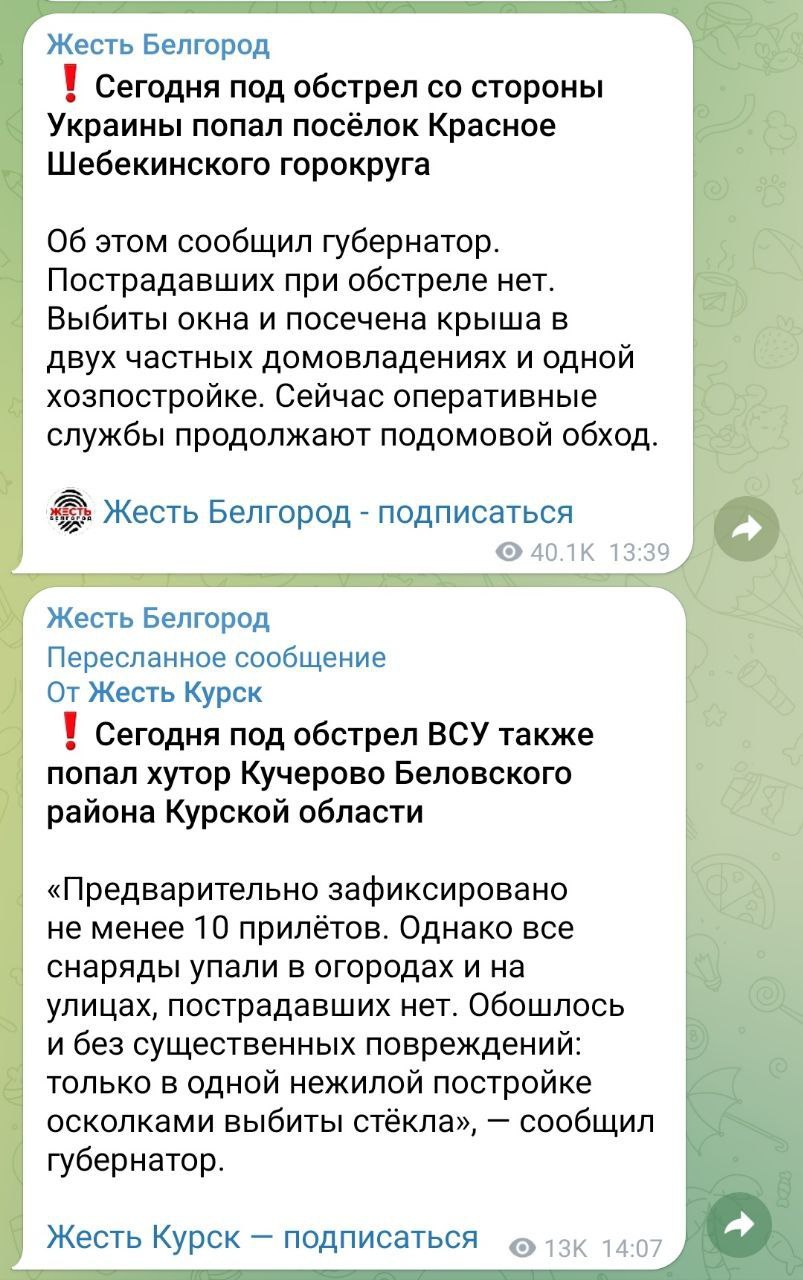Image resolution: width=803 pixels, height=1280 pixels.
Task: Open Жесть Белгород channel name on first post
Action: [x=158, y=45]
